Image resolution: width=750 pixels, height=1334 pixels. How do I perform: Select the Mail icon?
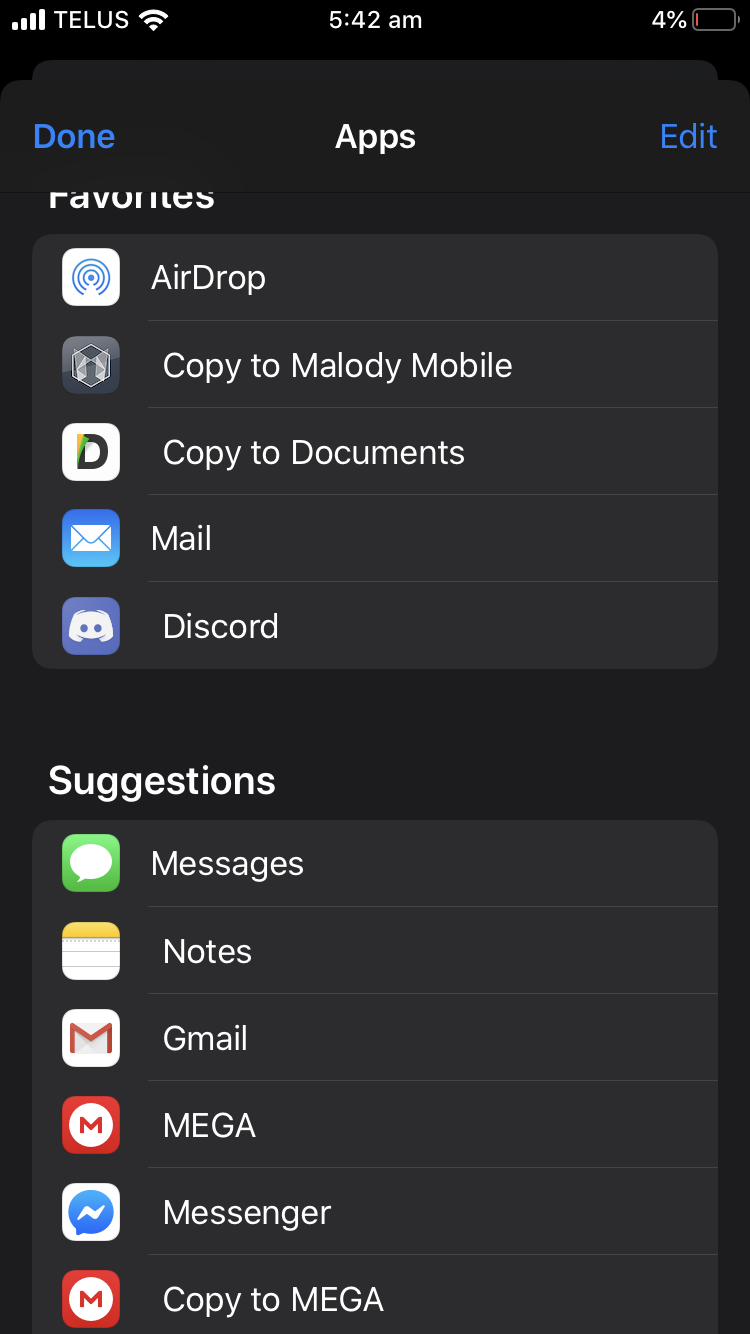pos(90,538)
